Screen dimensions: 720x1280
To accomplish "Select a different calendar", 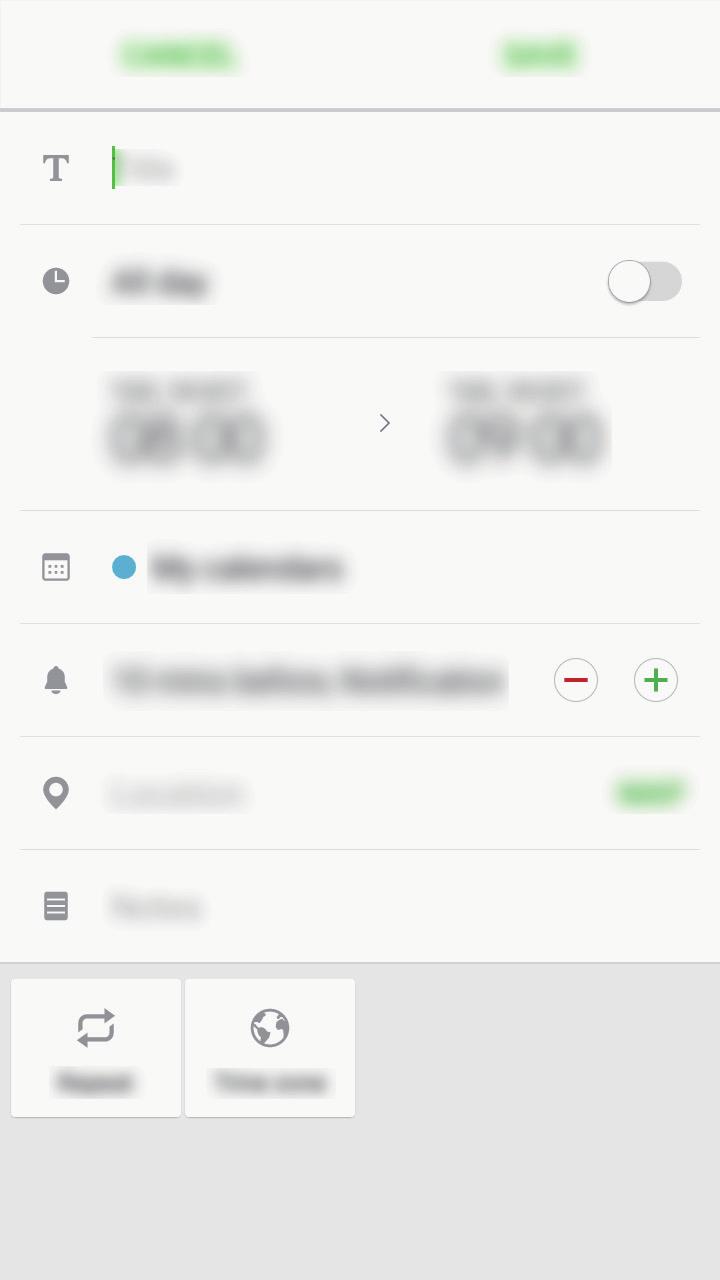I will (247, 568).
